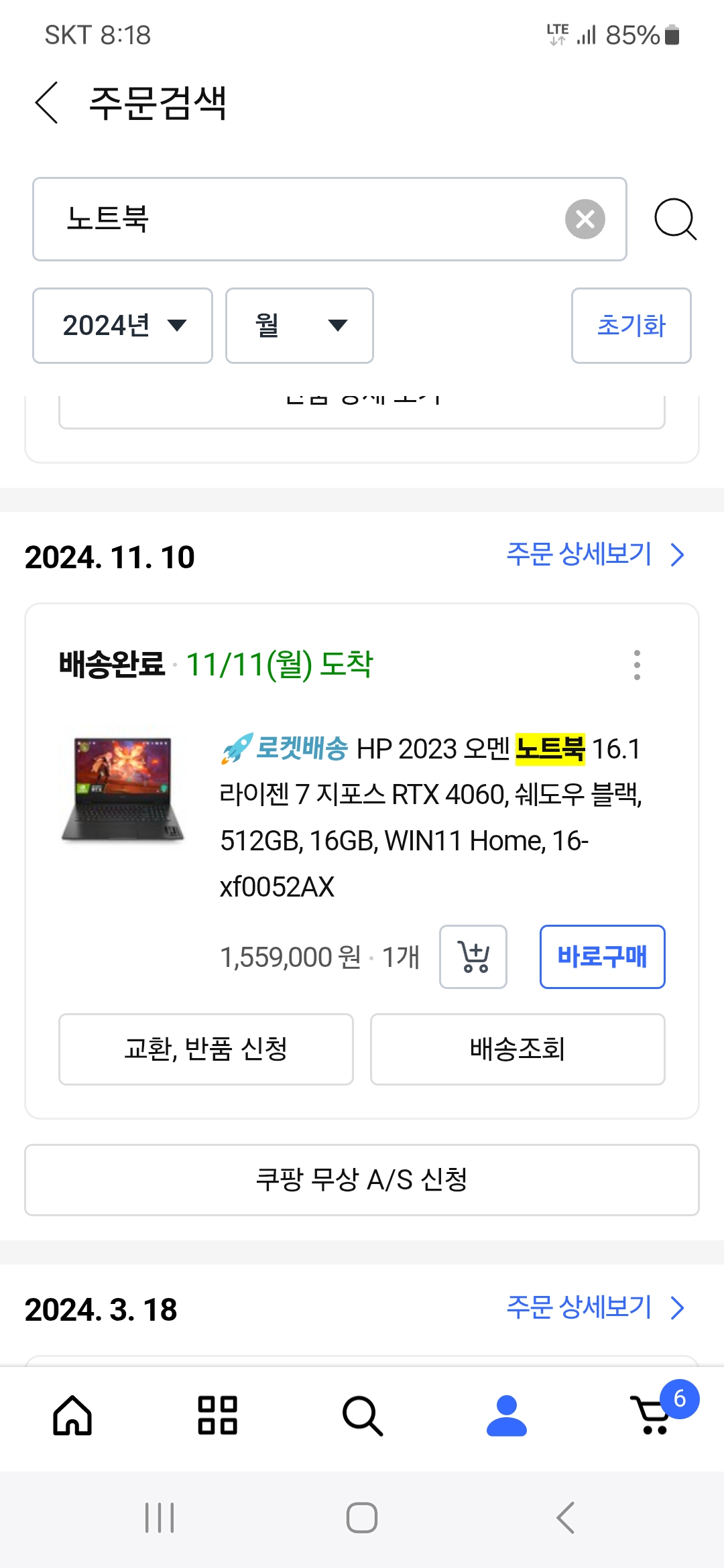The width and height of the screenshot is (724, 1568).
Task: Open the 2024년 year dropdown
Action: [123, 326]
